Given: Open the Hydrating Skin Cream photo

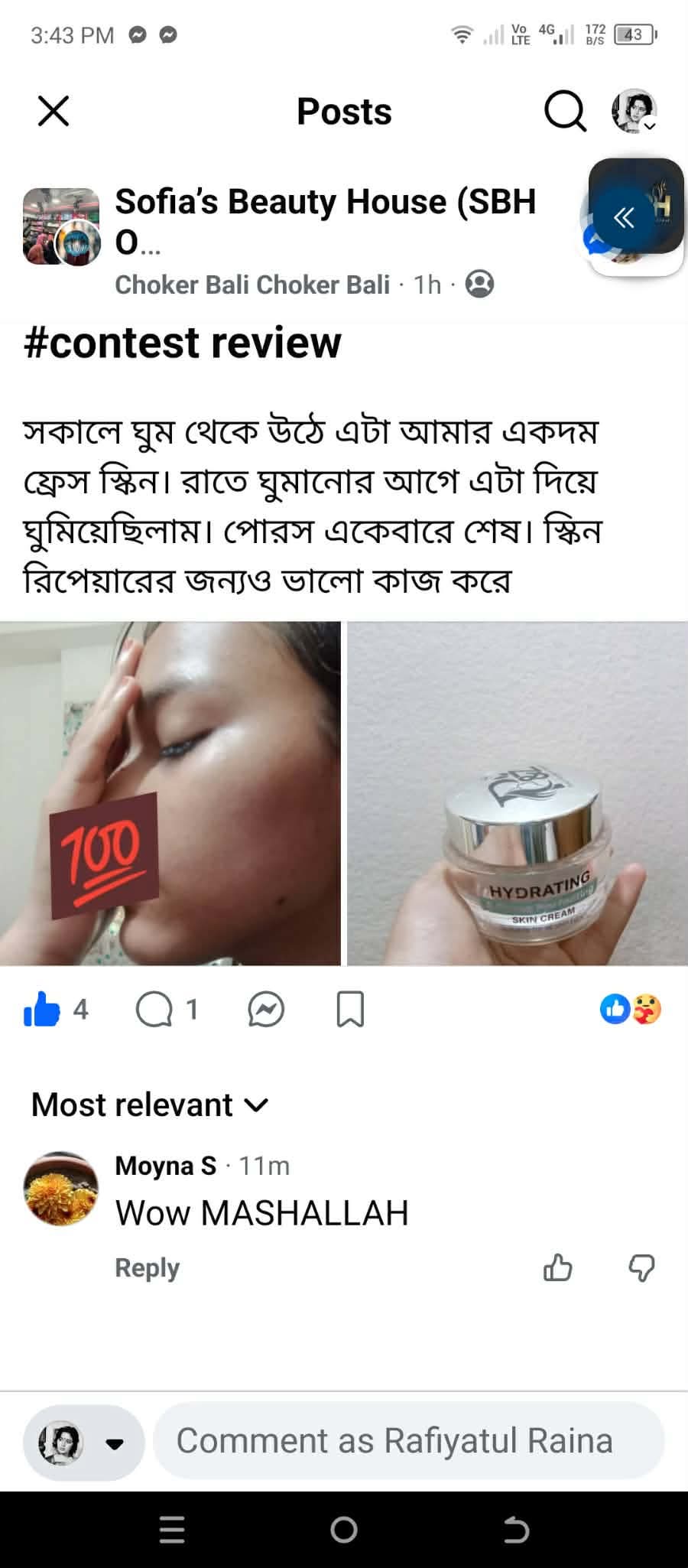Looking at the screenshot, I should [518, 793].
